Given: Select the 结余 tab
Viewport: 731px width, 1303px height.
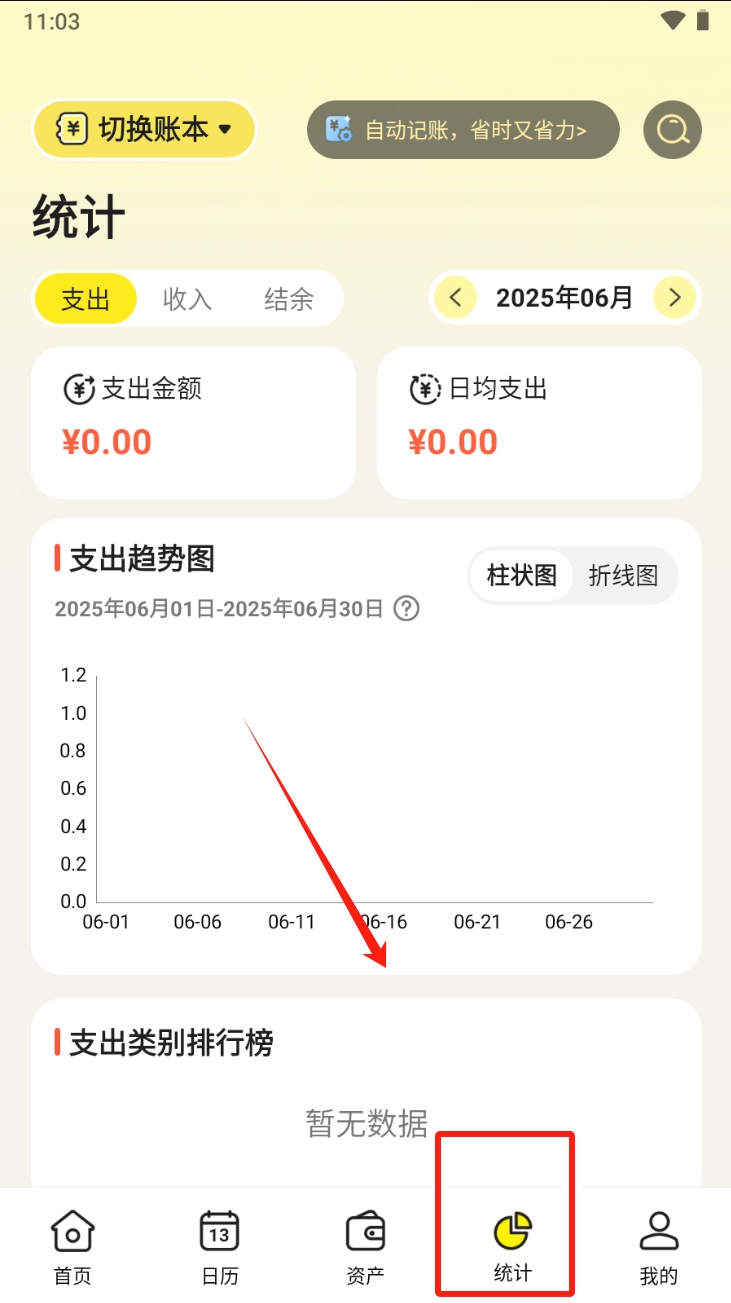Looking at the screenshot, I should [x=289, y=298].
